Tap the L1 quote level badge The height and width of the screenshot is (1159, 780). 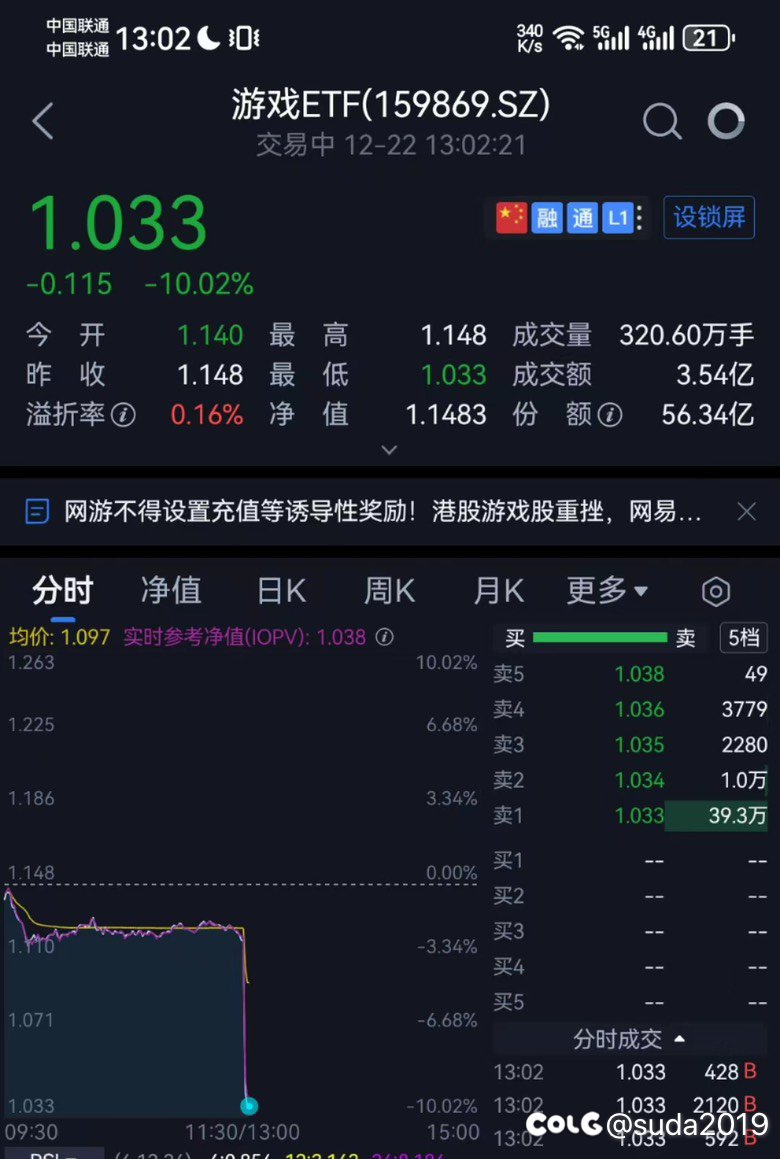[x=619, y=217]
